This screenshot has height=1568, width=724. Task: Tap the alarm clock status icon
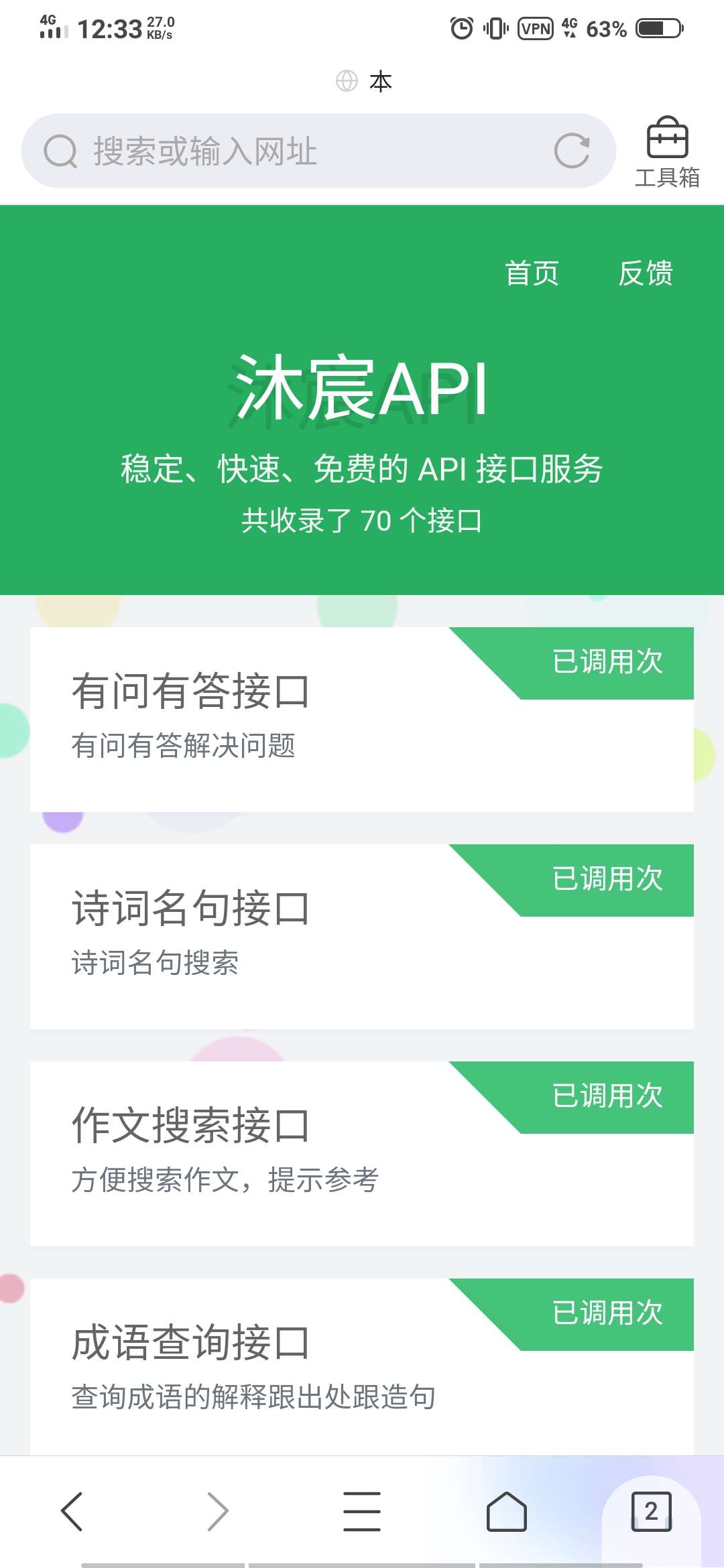click(462, 29)
